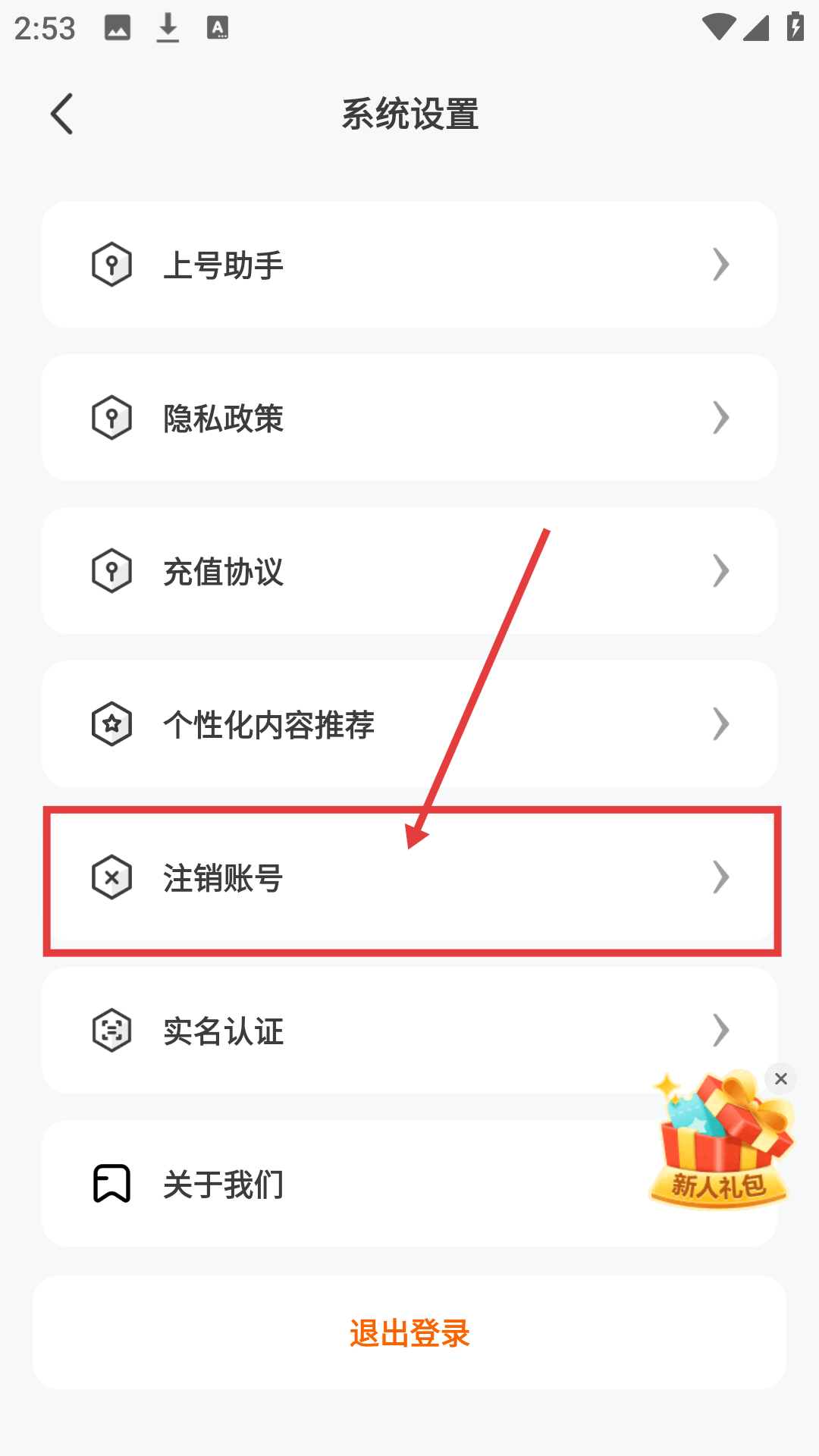
Task: Dismiss the 新人礼包 floating gift
Action: [780, 1078]
